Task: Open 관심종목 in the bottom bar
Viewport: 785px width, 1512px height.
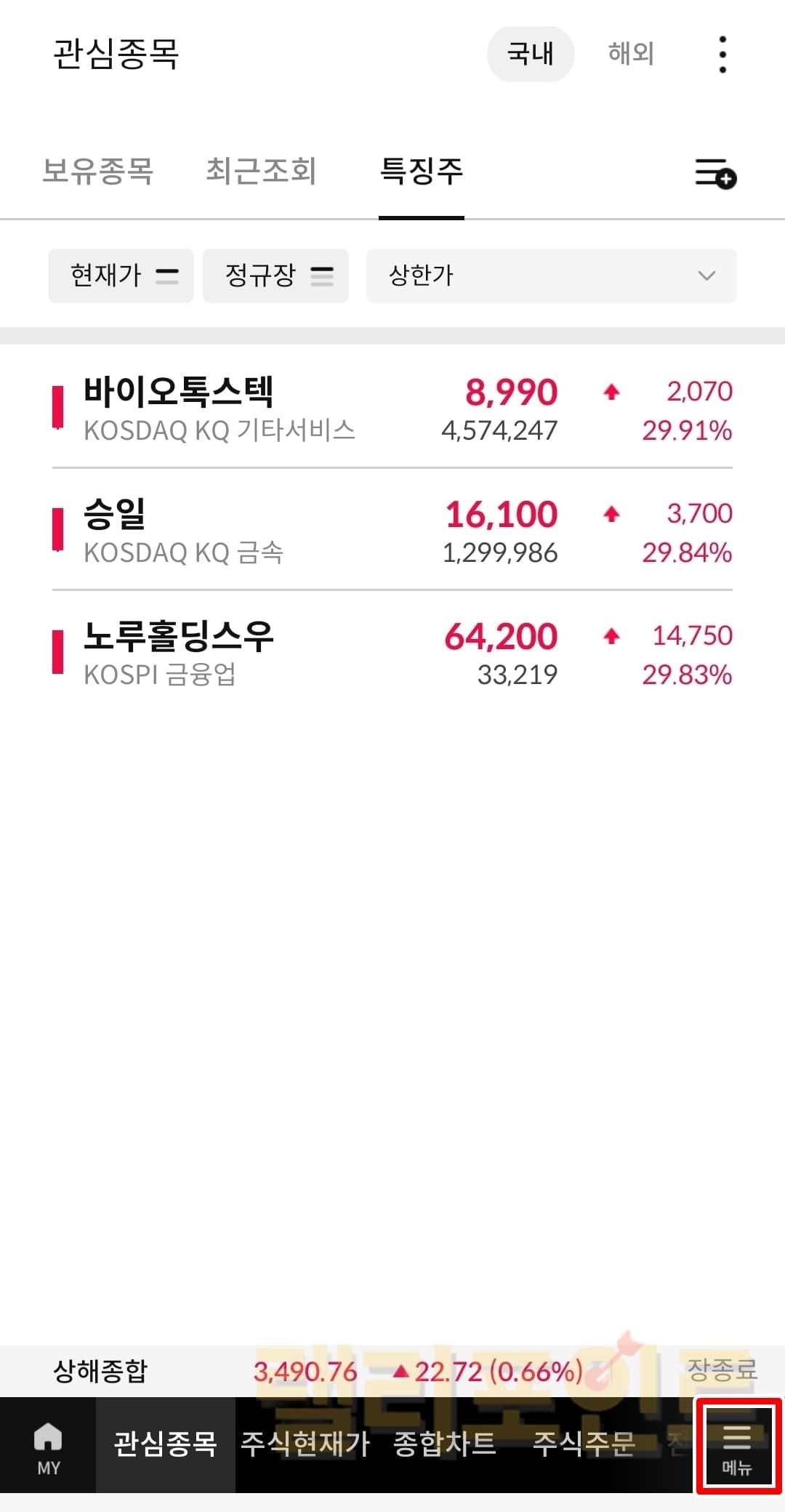Action: pos(166,1444)
